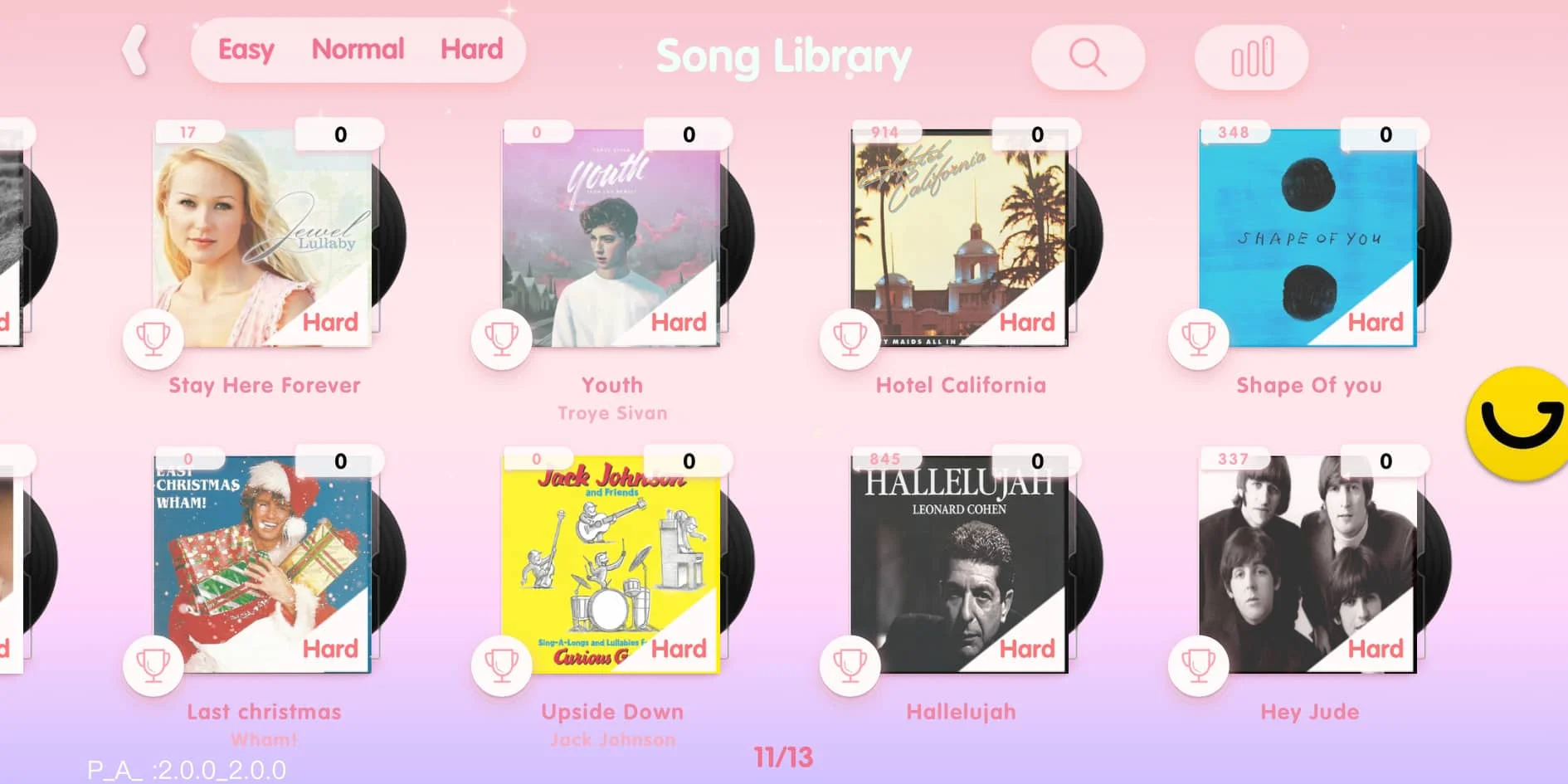Select the Normal difficulty tab
Image resolution: width=1568 pixels, height=784 pixels.
pos(358,50)
